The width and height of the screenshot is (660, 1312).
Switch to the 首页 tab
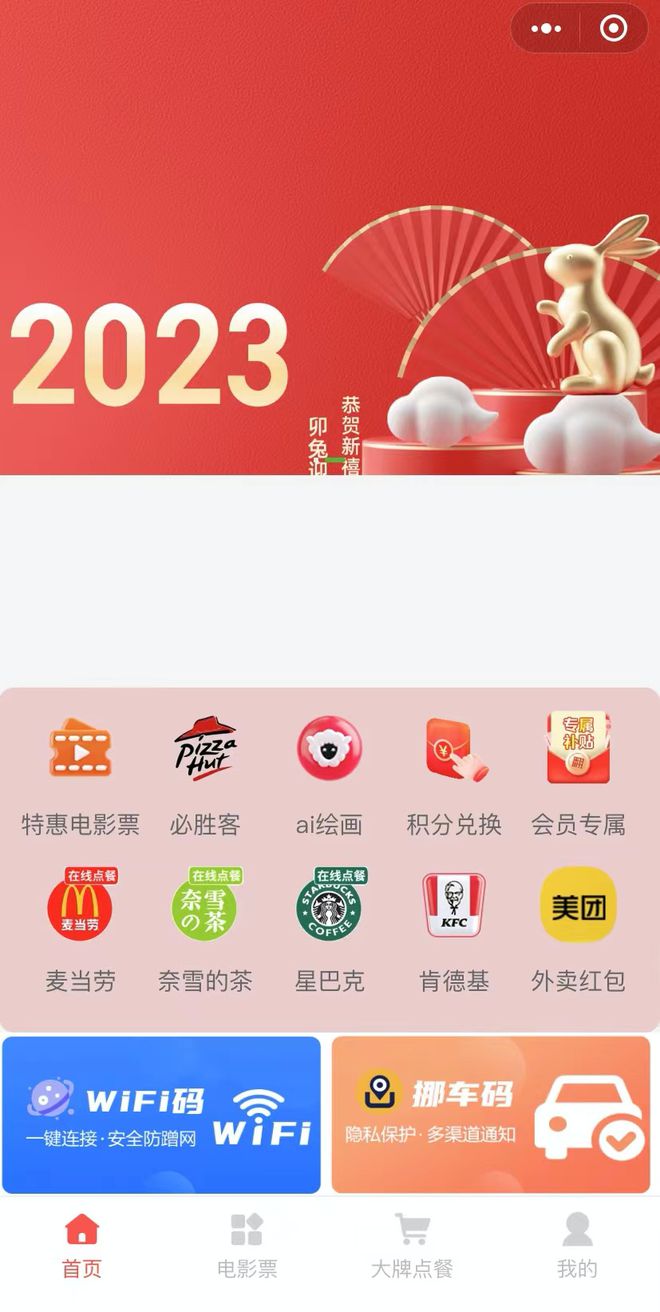(x=82, y=1246)
